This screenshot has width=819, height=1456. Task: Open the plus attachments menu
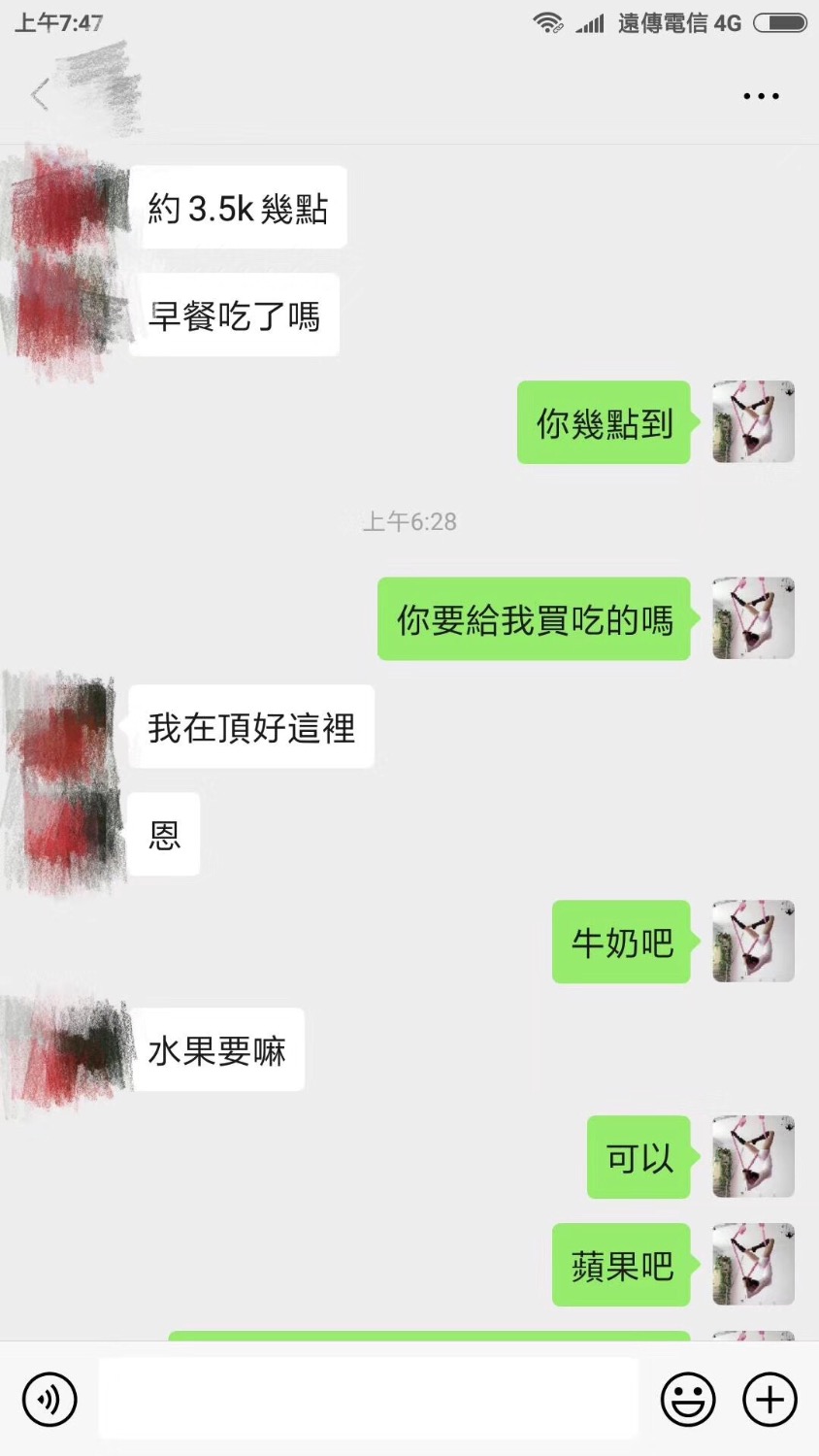pos(770,1399)
